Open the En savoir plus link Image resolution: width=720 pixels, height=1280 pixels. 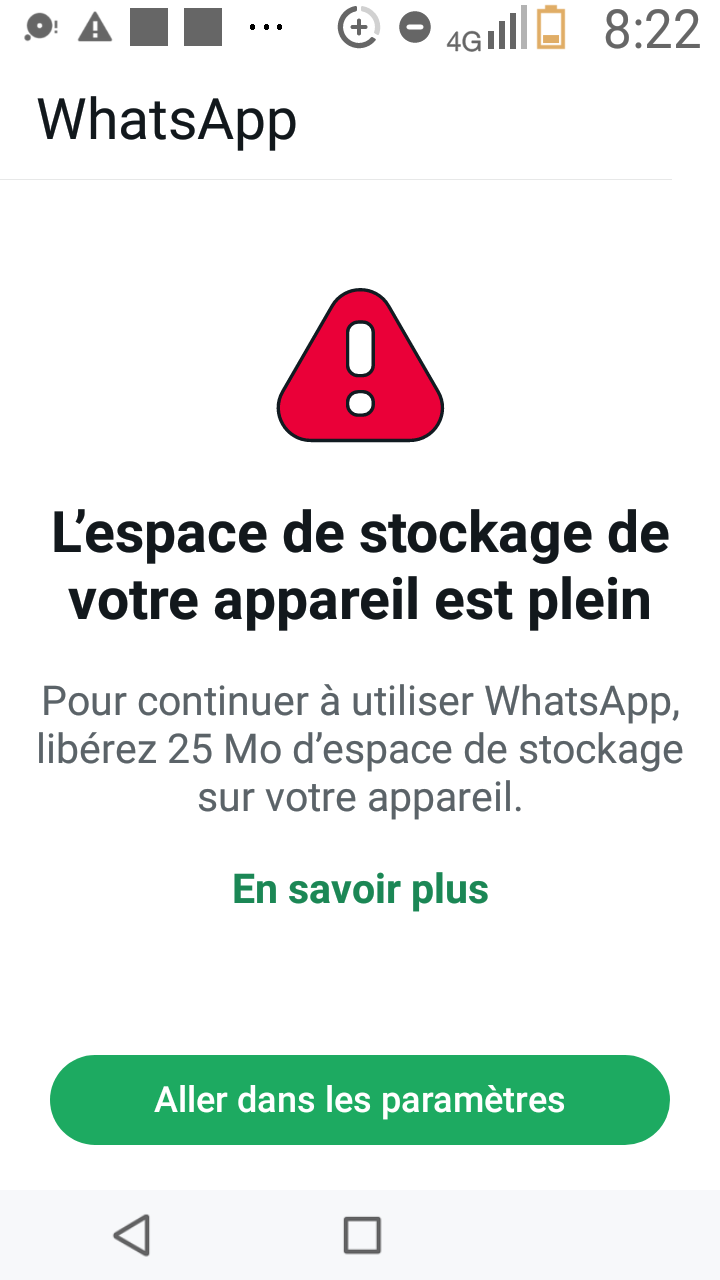pos(360,889)
